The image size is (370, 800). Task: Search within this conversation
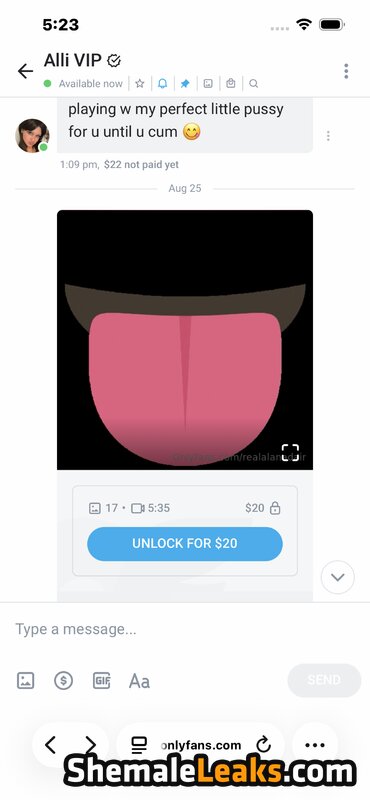254,84
